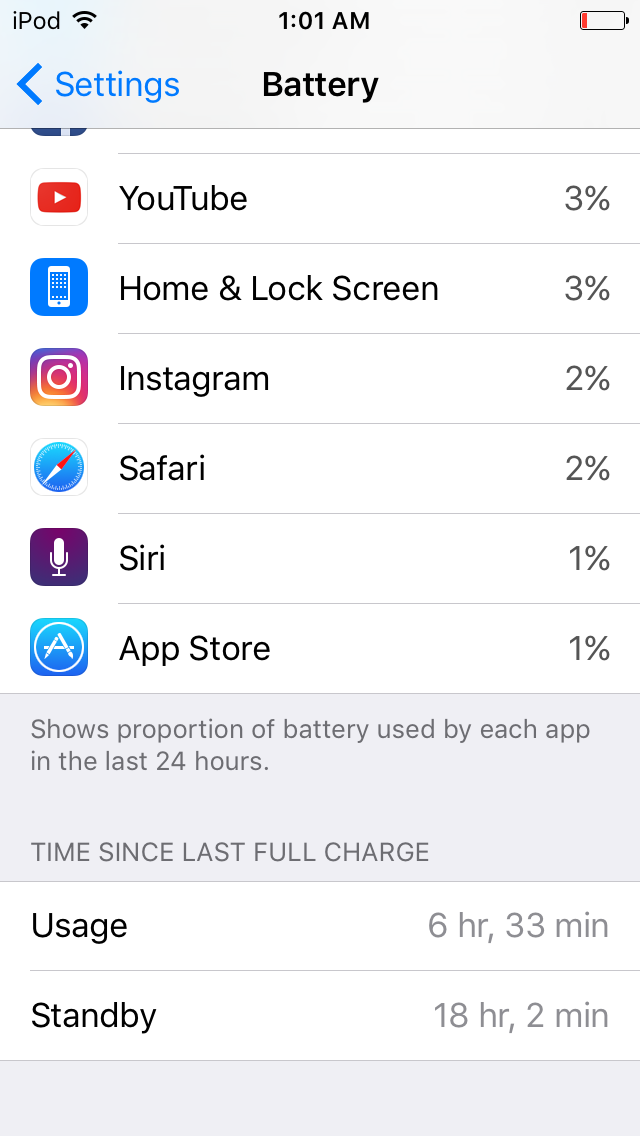Viewport: 640px width, 1136px height.
Task: Tap the YouTube battery usage row
Action: (320, 199)
